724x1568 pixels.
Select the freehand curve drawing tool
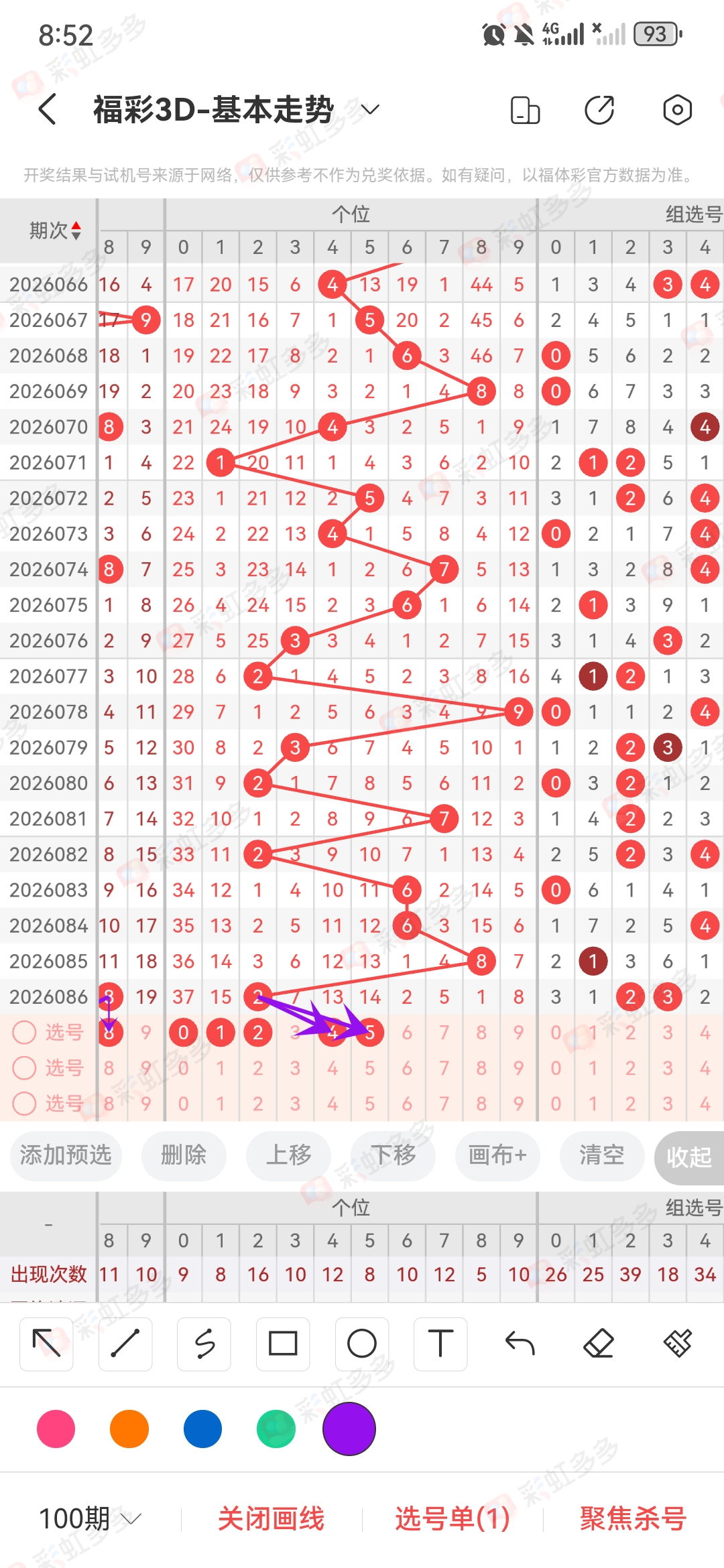click(204, 1344)
